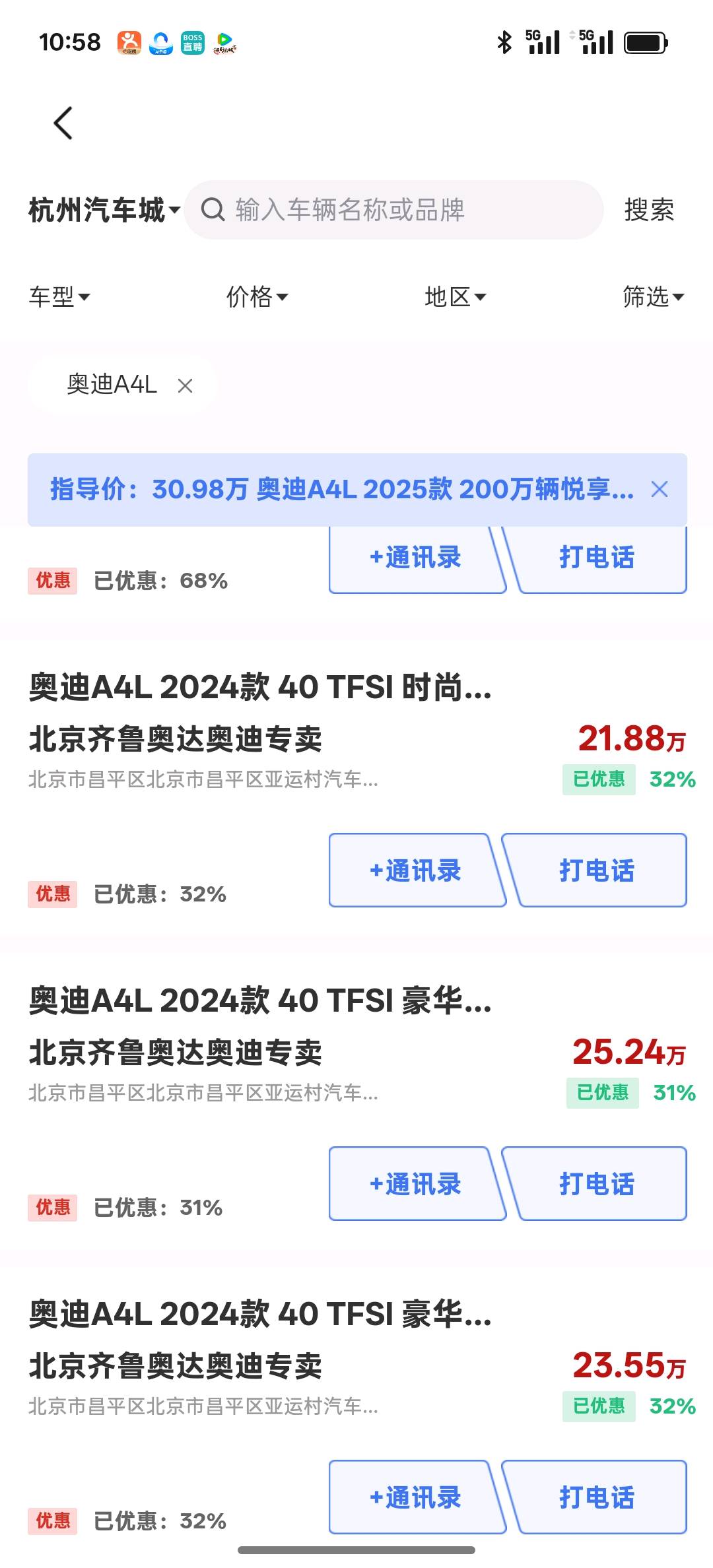Screen dimensions: 713x1568
Task: Expand the 地区 filter
Action: click(456, 297)
